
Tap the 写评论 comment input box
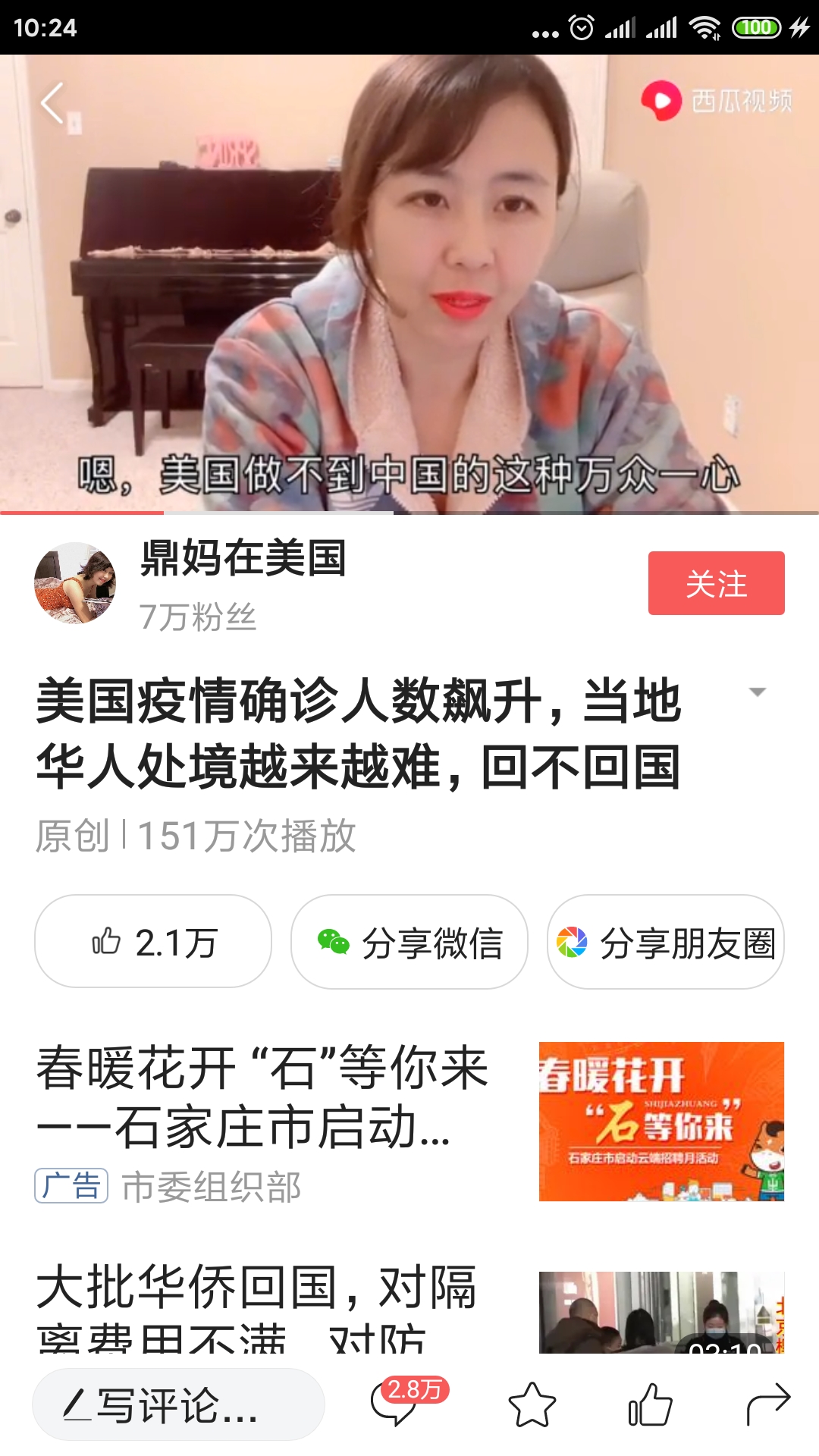[178, 1405]
